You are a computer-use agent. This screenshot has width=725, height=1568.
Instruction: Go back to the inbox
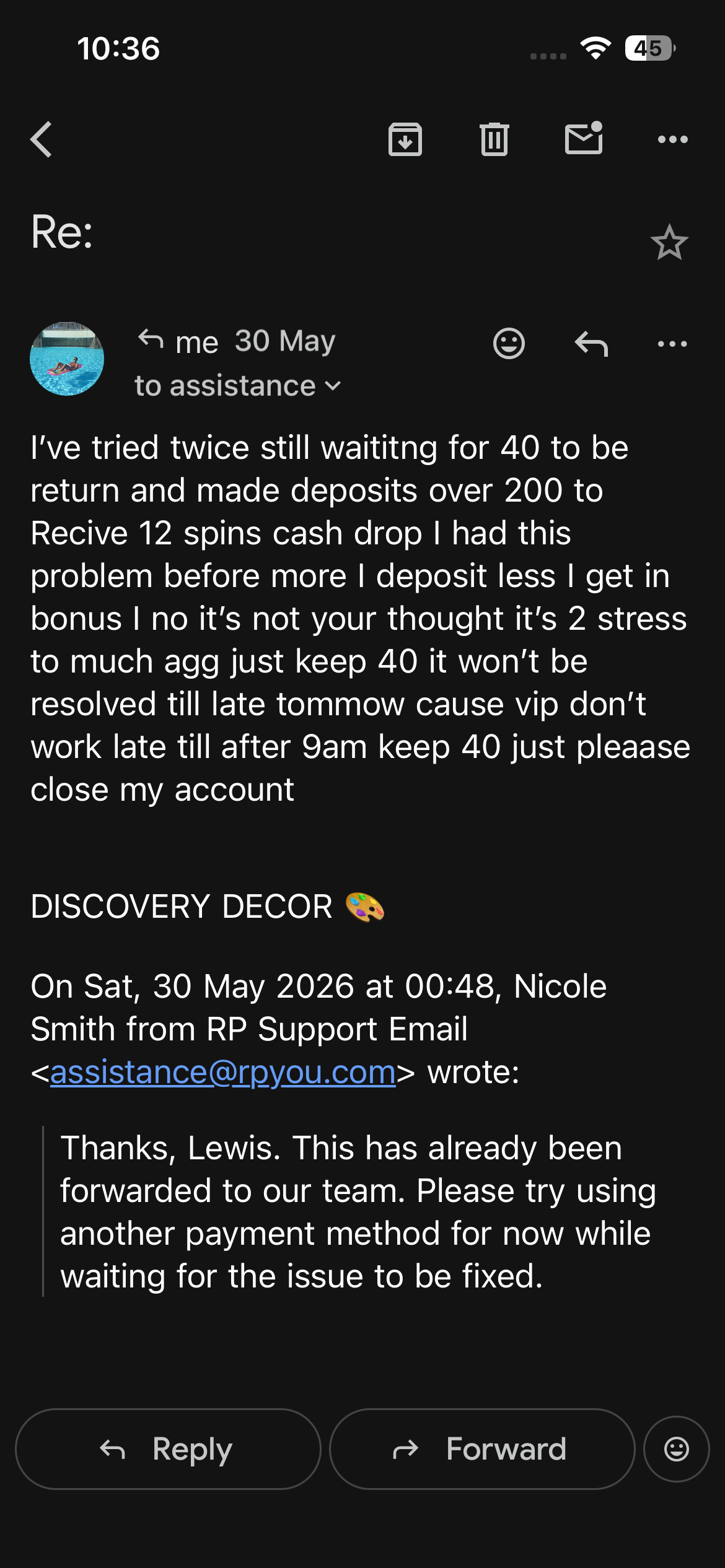pyautogui.click(x=42, y=139)
